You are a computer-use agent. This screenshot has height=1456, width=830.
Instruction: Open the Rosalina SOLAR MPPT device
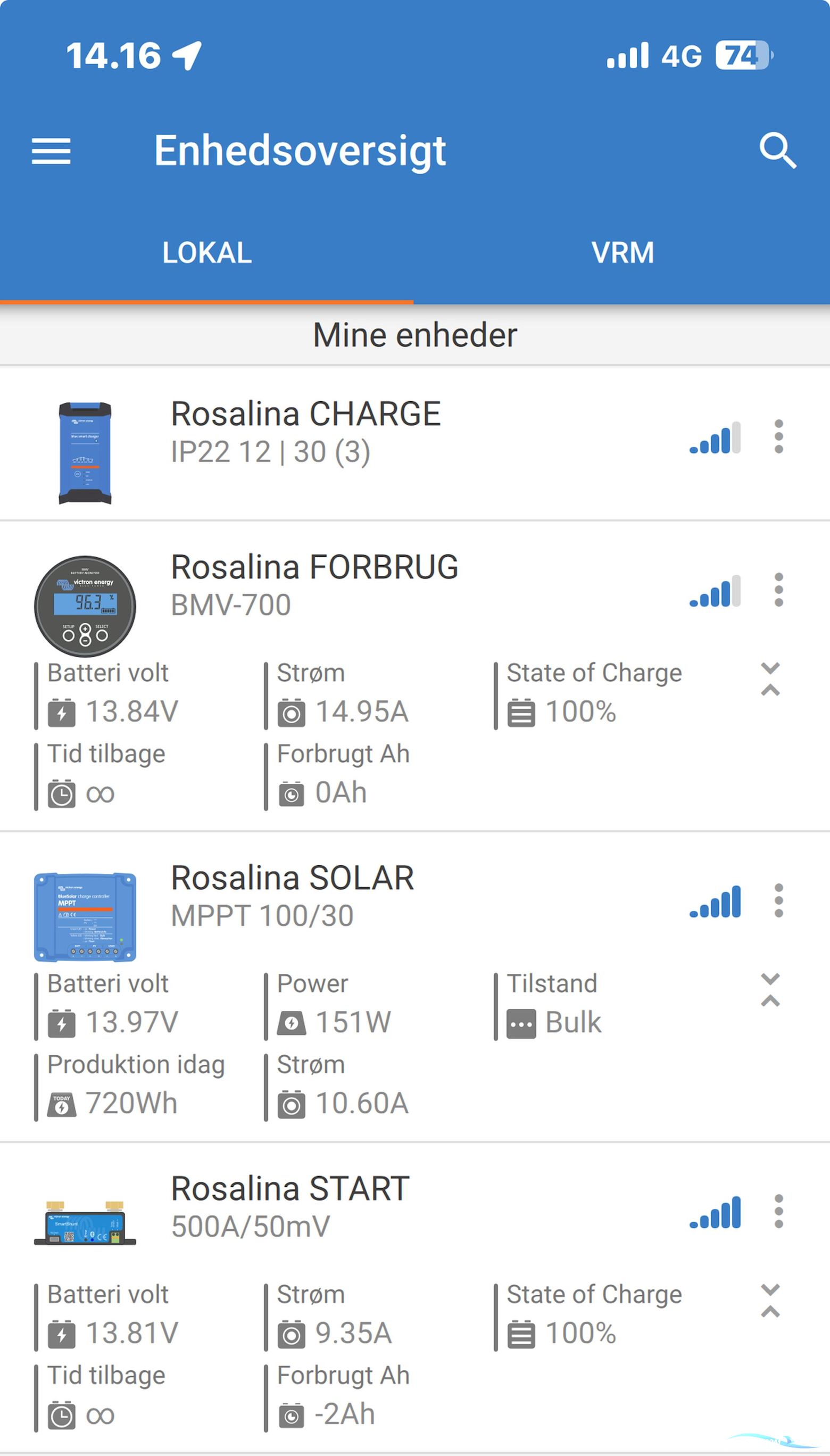pos(292,896)
